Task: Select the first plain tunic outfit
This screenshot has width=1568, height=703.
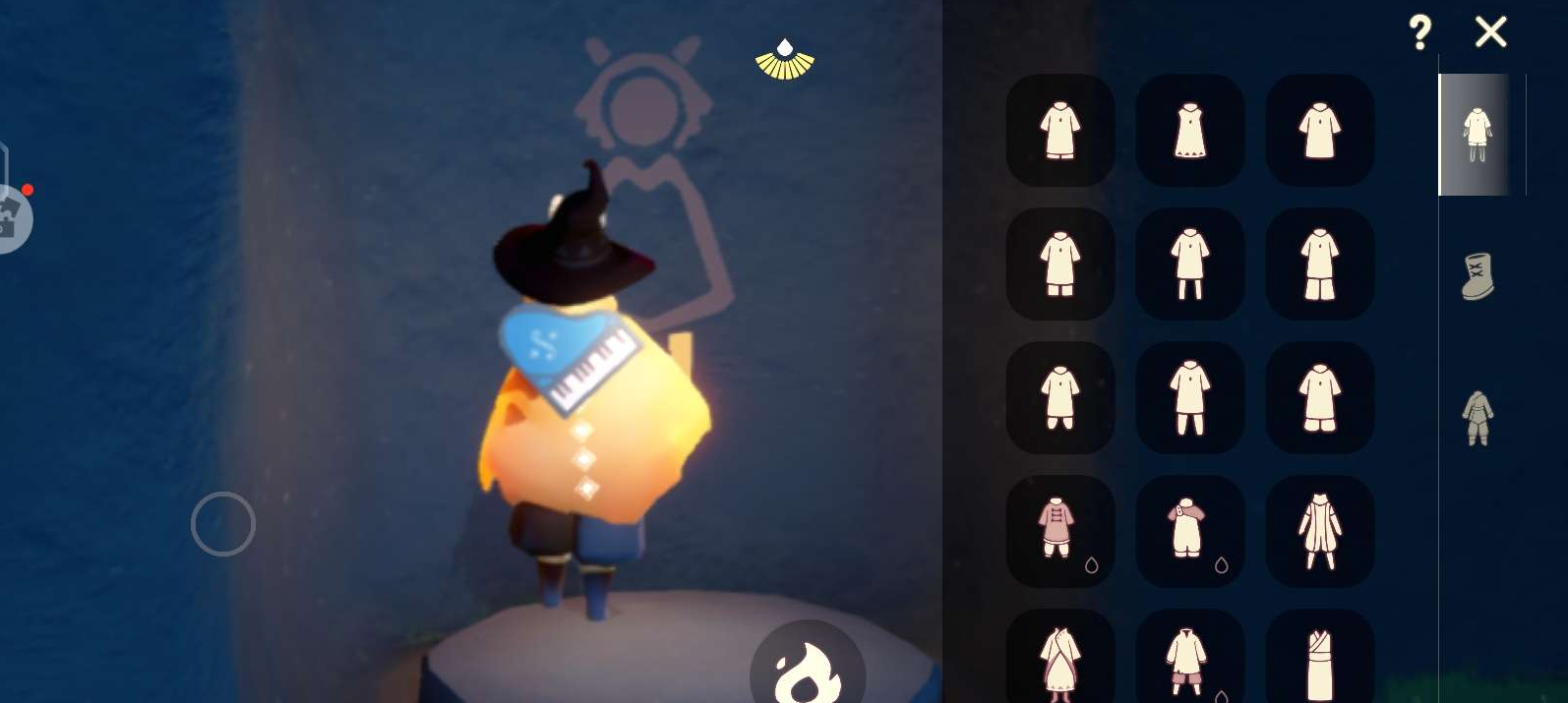Action: tap(1059, 130)
